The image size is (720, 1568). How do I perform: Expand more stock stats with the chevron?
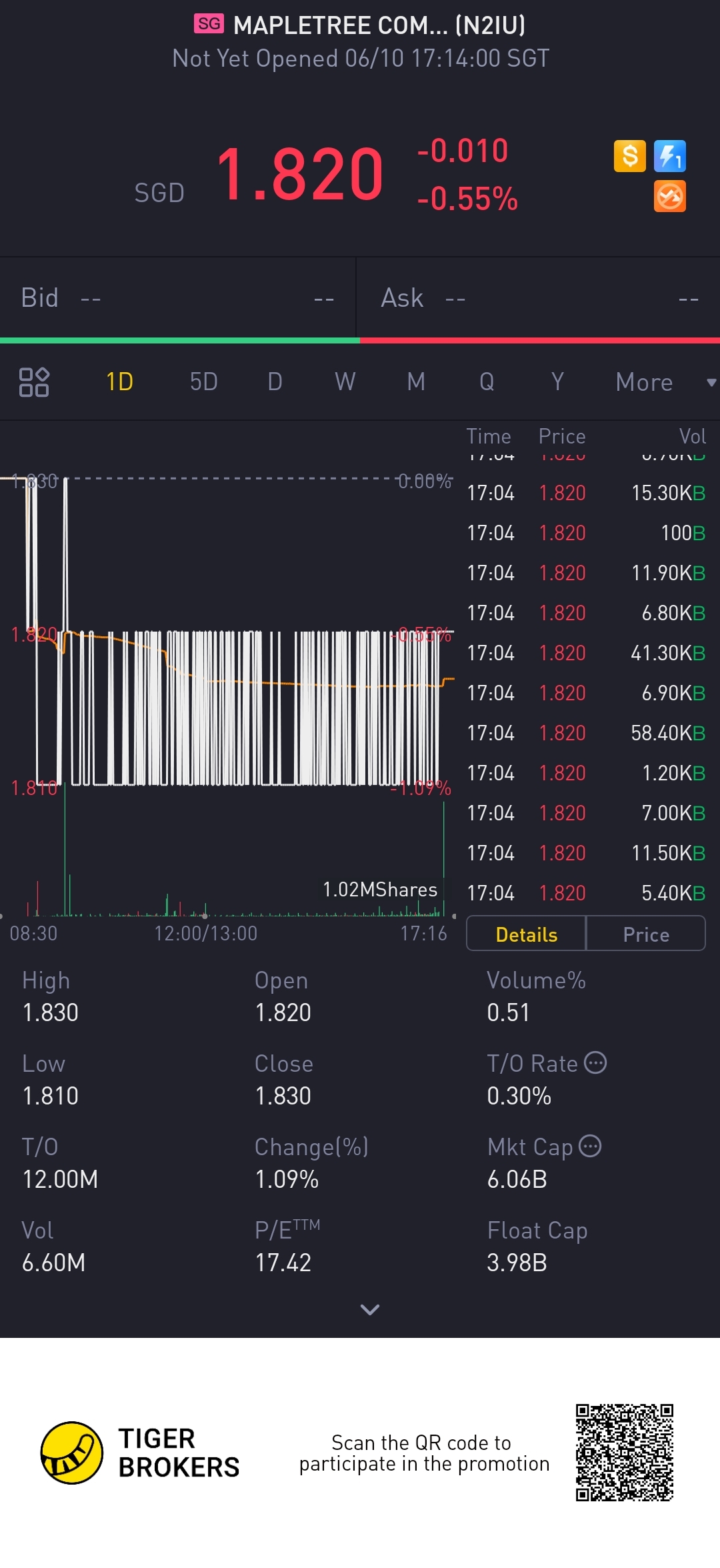coord(369,1309)
